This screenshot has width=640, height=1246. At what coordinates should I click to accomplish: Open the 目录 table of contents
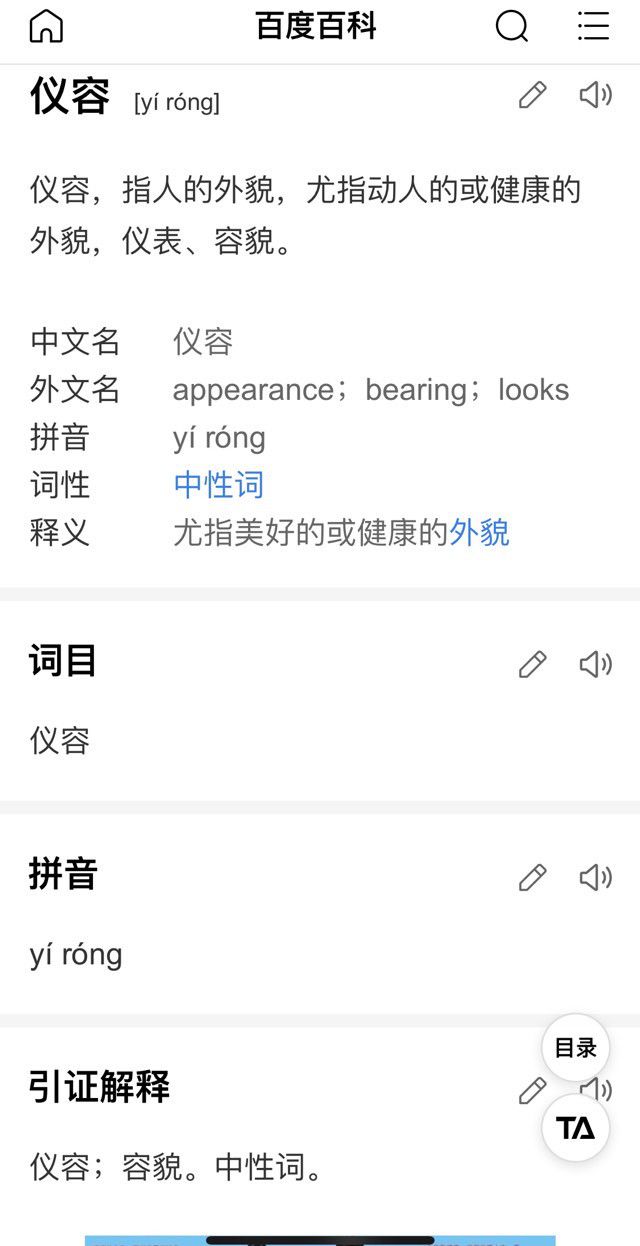575,1048
